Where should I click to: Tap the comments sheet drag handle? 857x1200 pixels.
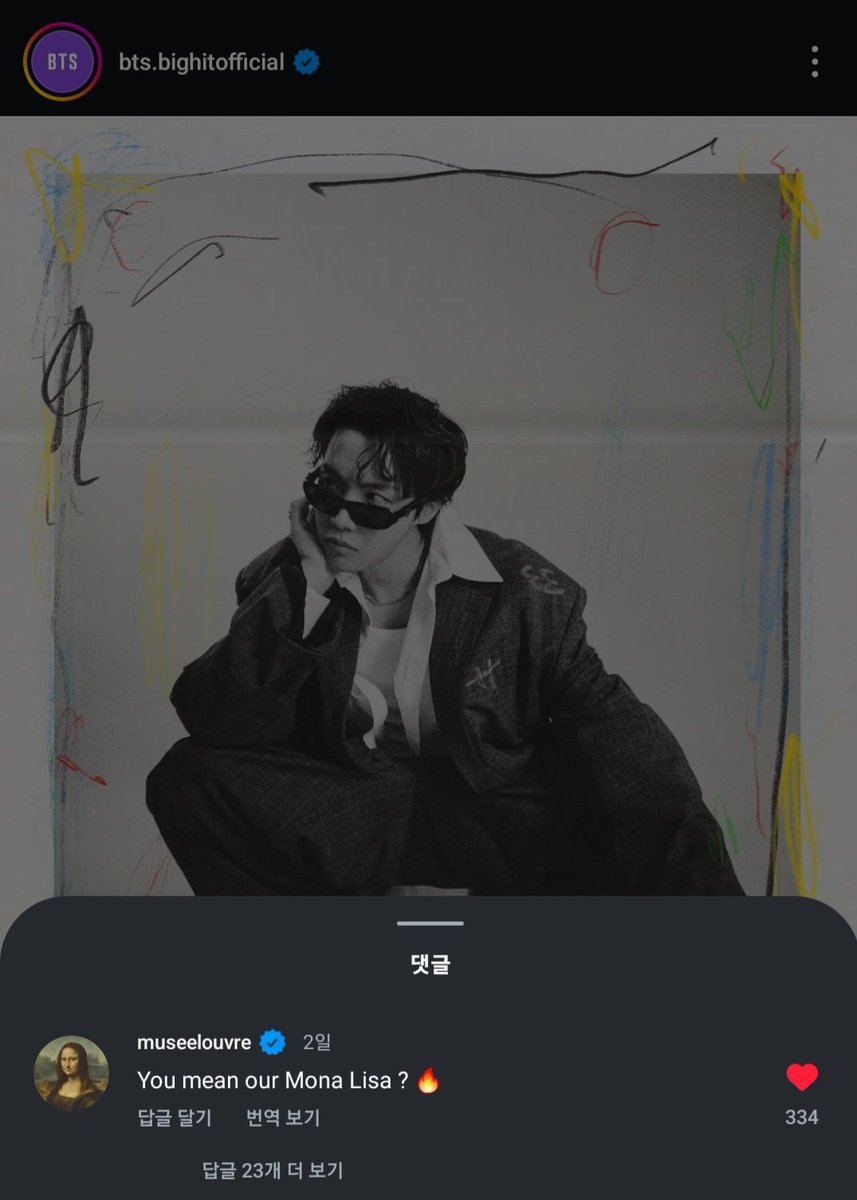[x=430, y=923]
